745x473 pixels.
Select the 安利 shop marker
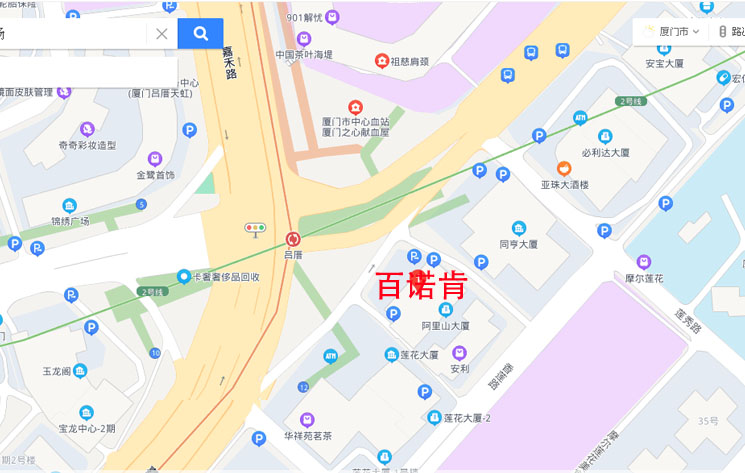pos(459,353)
